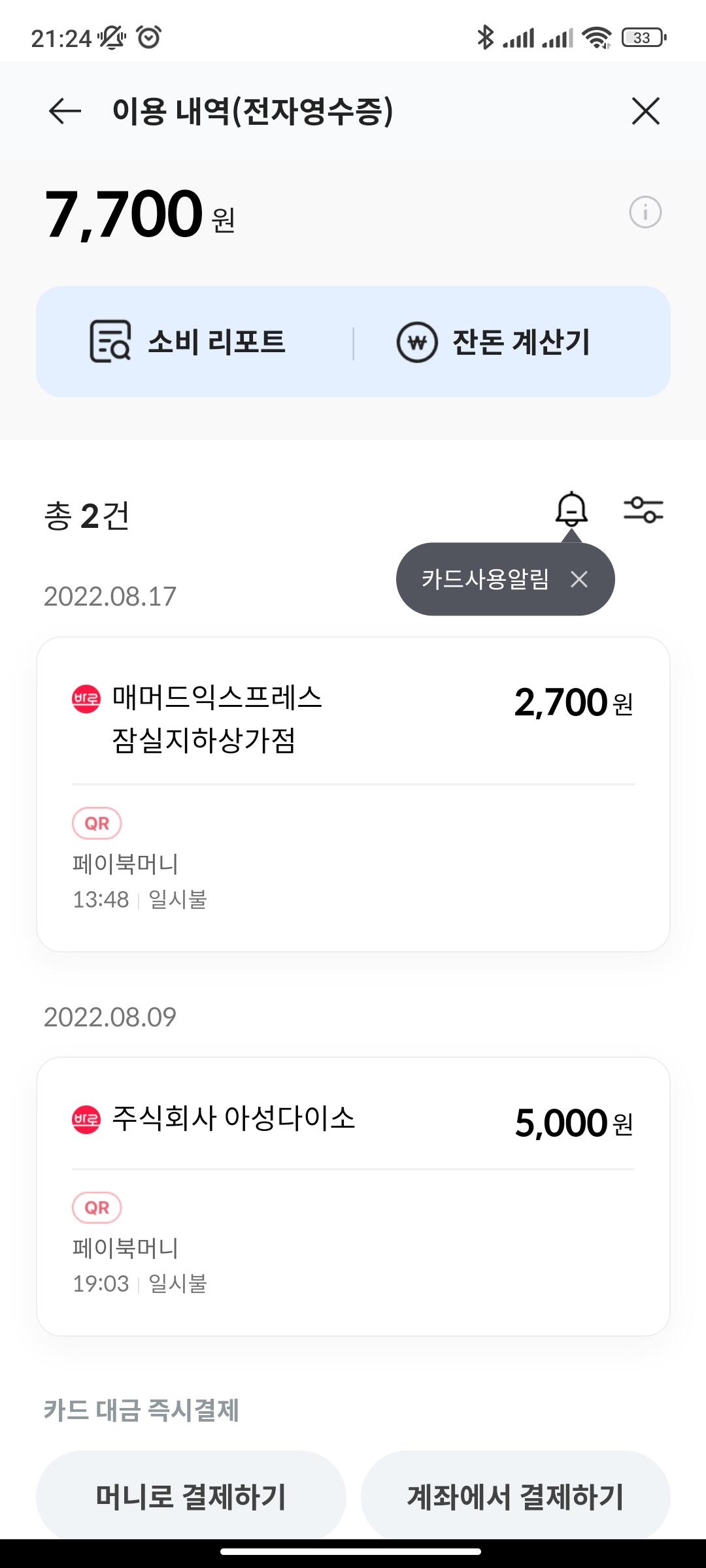This screenshot has width=706, height=1568.
Task: Open 소비 리포트
Action: pyautogui.click(x=188, y=342)
